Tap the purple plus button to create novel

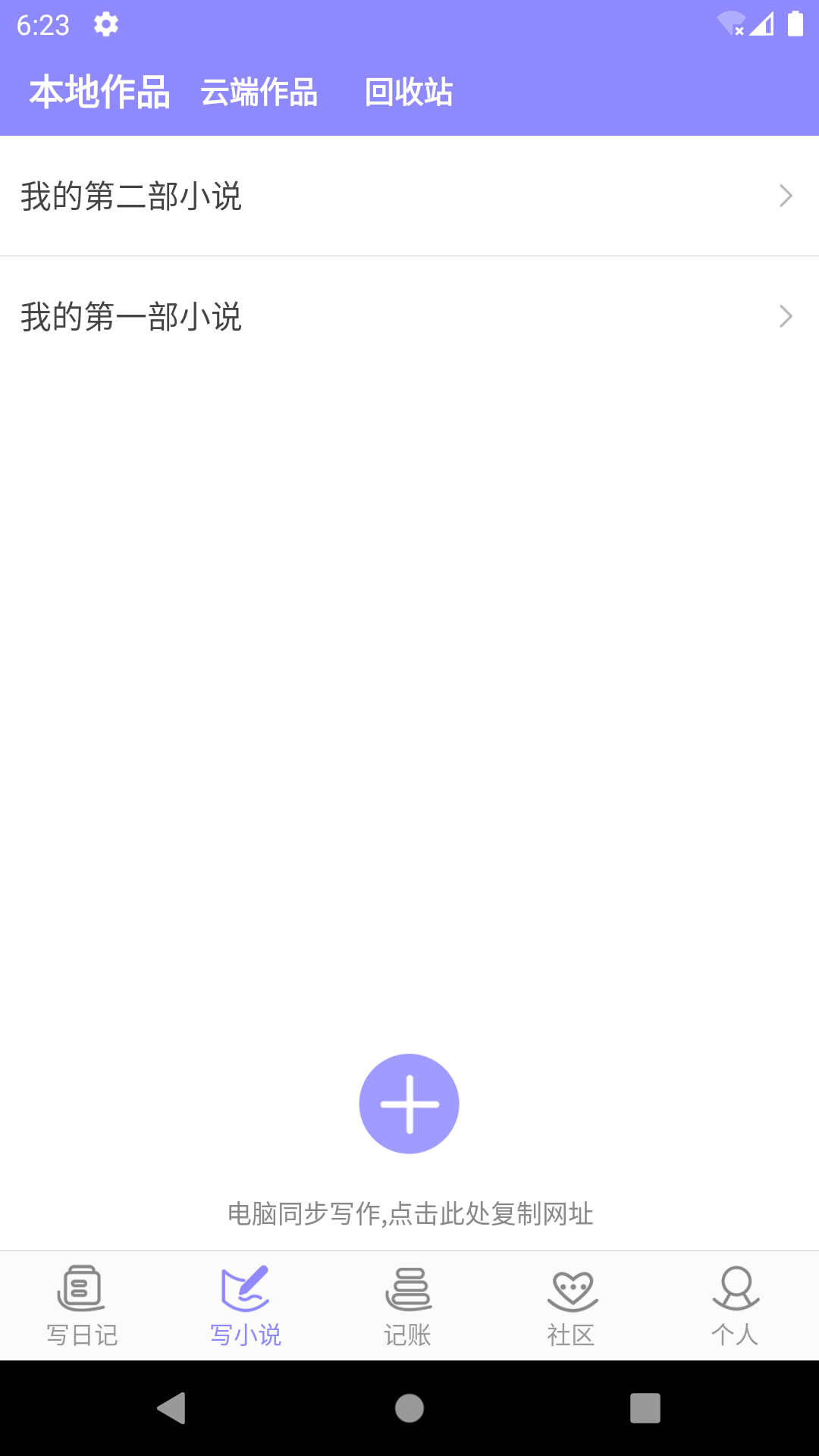pos(409,1103)
